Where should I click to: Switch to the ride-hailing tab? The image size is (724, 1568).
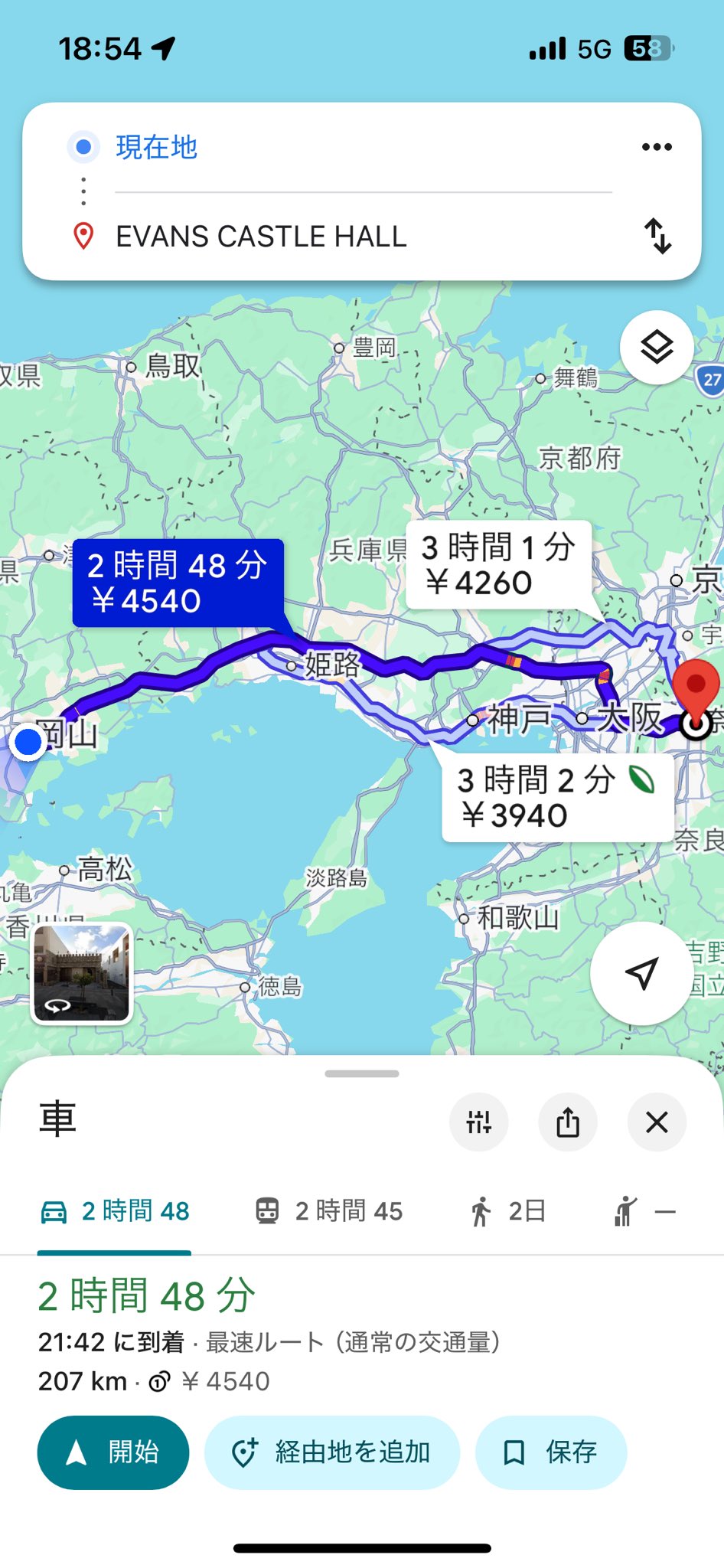pos(644,1211)
